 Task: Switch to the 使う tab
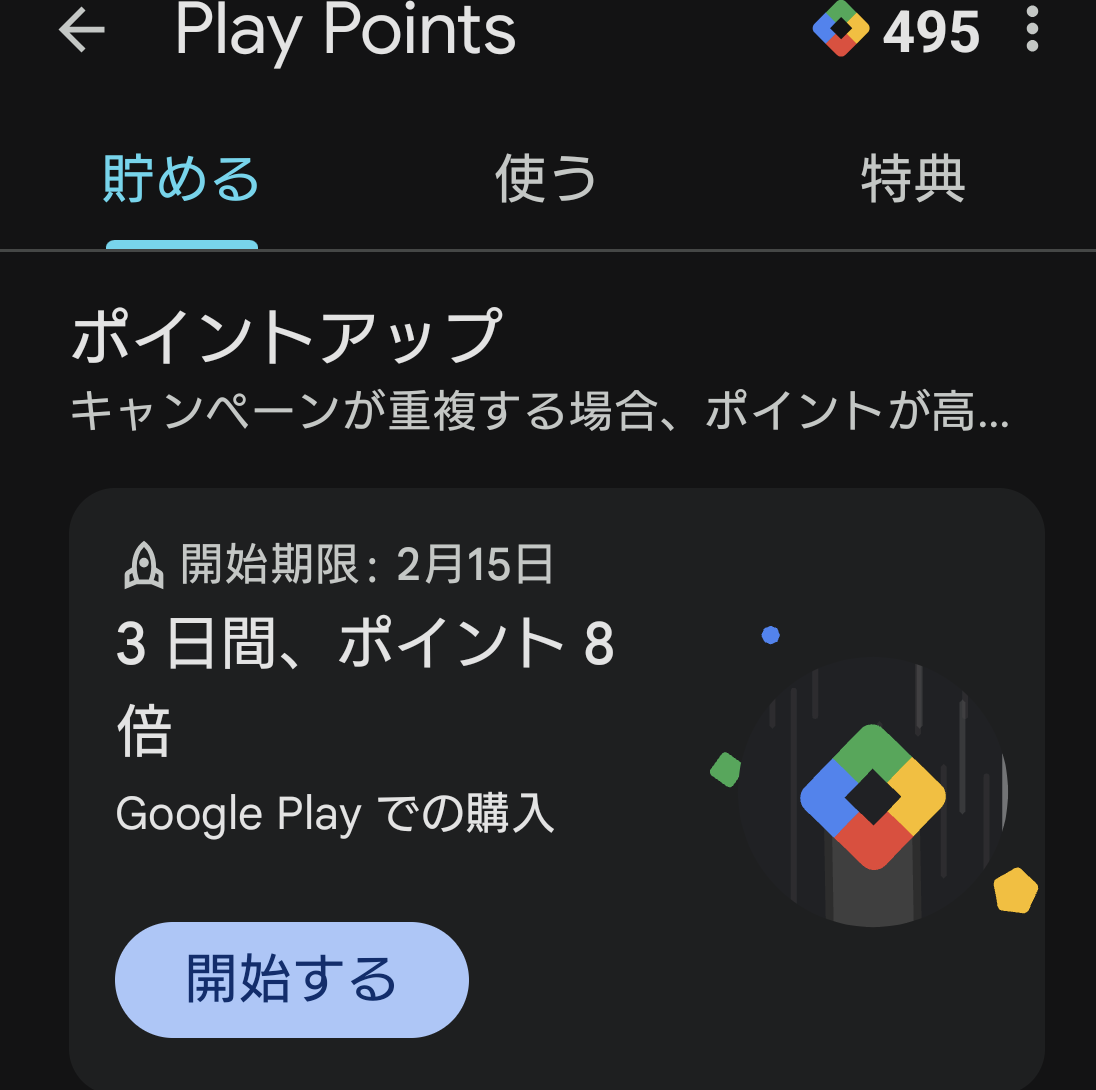point(546,180)
